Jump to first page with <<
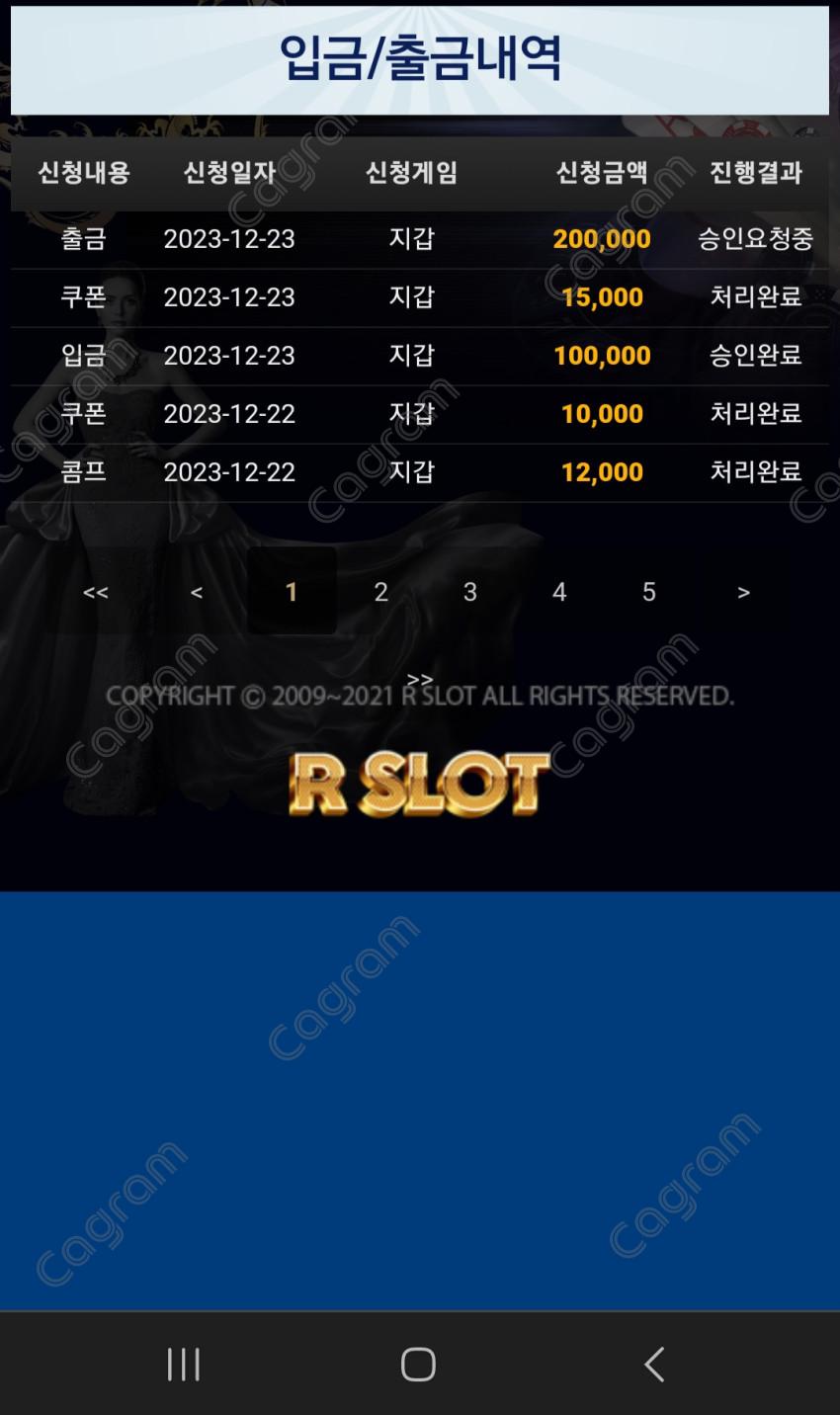Viewport: 840px width, 1415px height. point(96,592)
